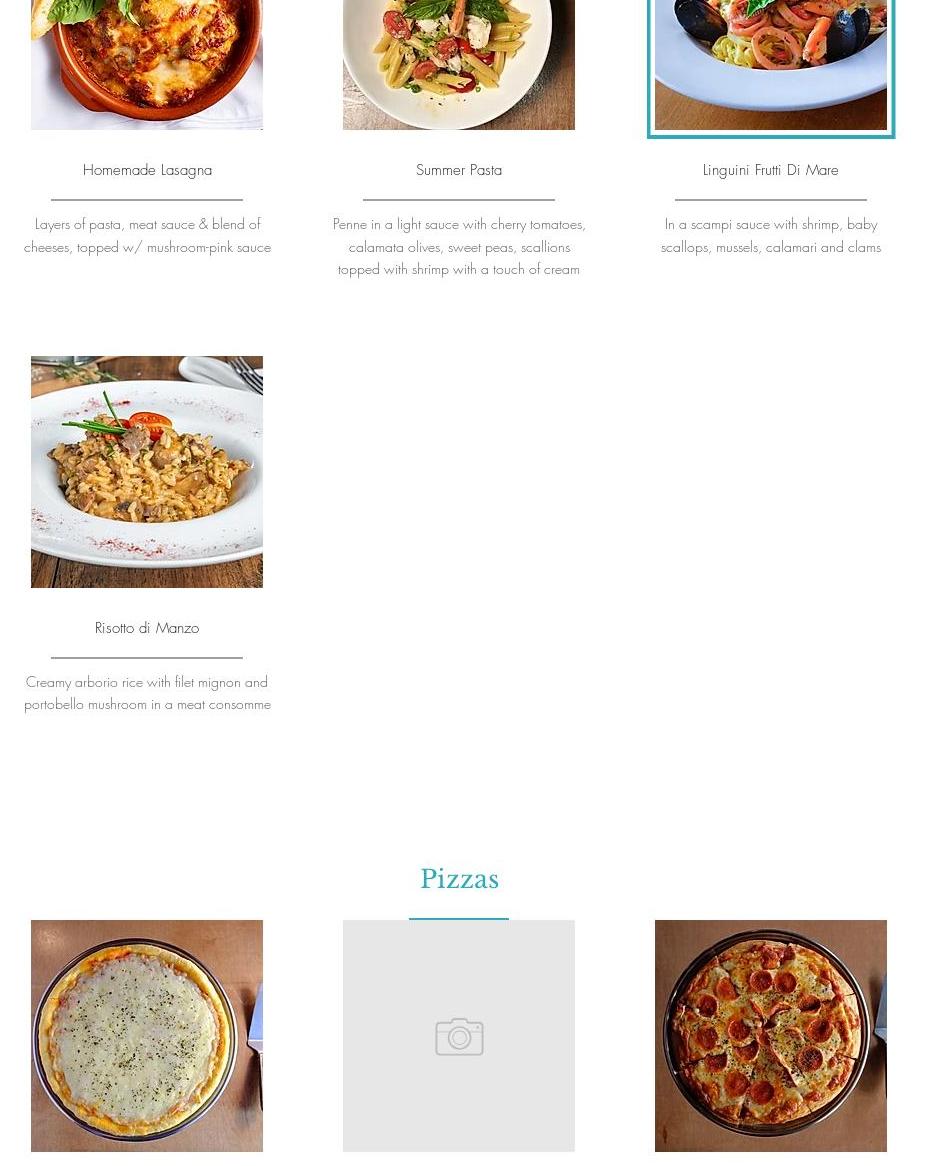Viewport: 925px width, 1166px height.
Task: View the pepperoni pizza photo
Action: click(770, 1035)
